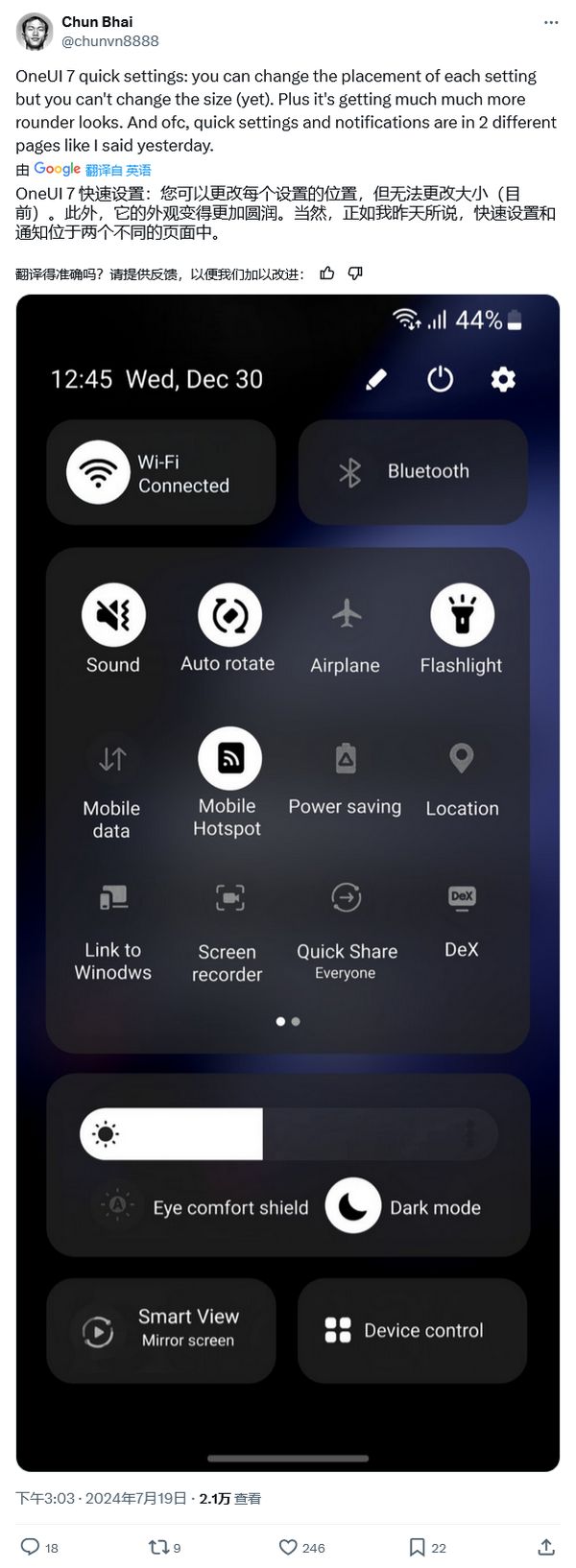Image resolution: width=576 pixels, height=1568 pixels.
Task: Retweet this post
Action: coord(158,1547)
